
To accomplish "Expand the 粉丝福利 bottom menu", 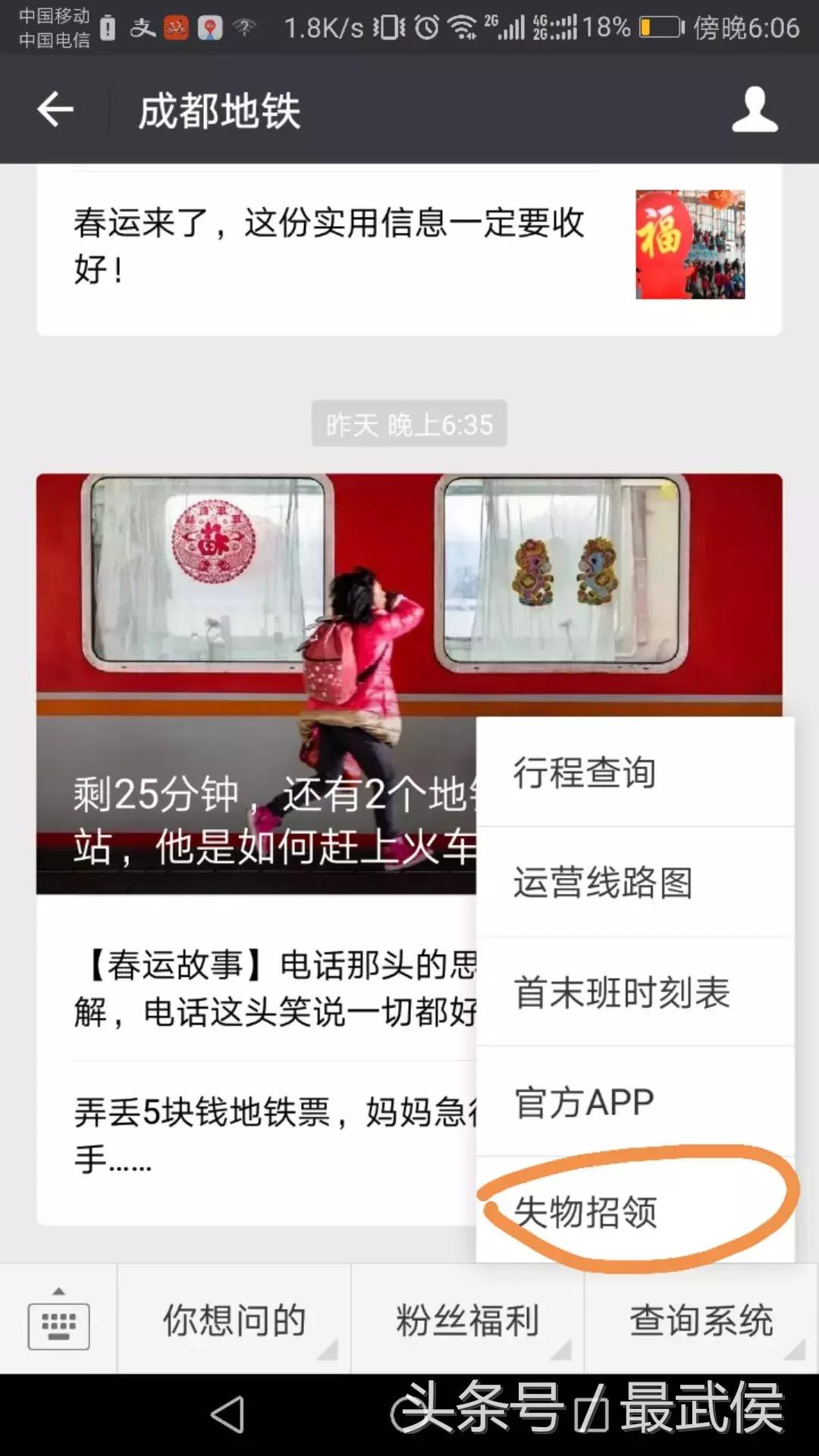I will (468, 1319).
